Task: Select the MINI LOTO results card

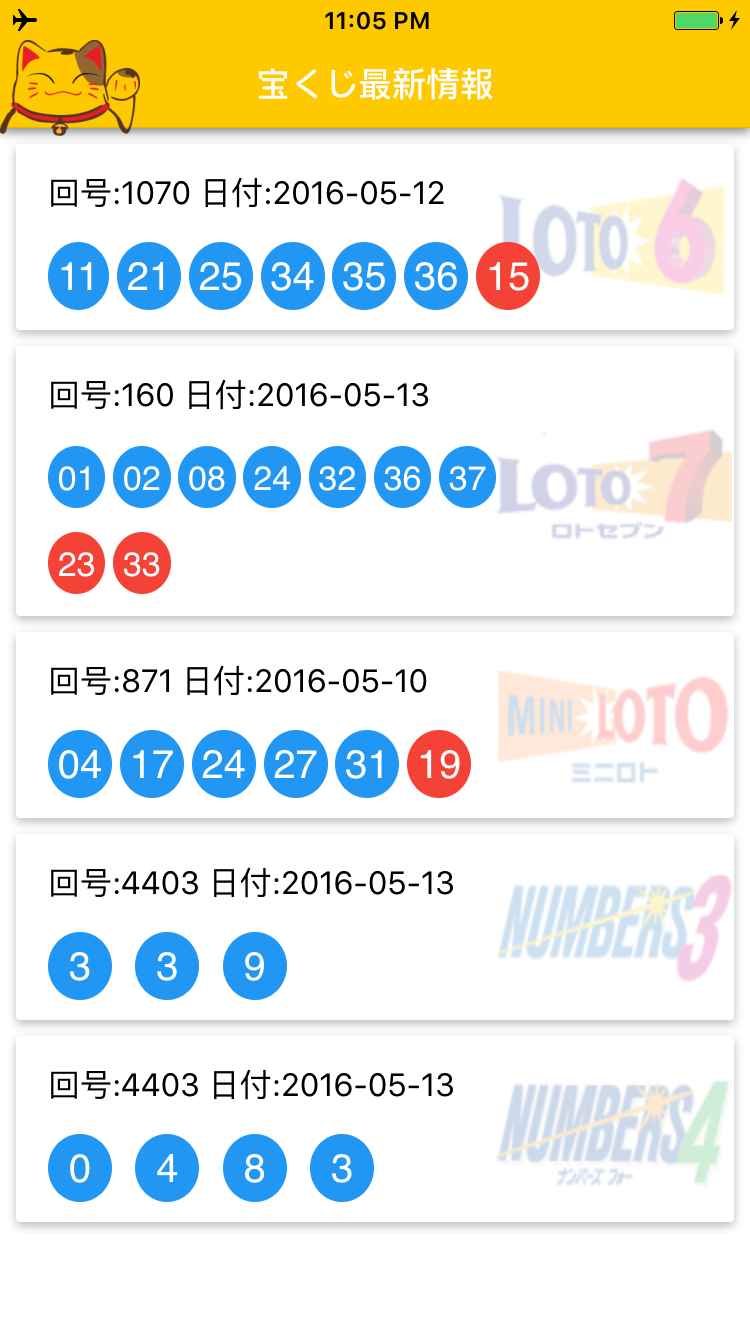Action: 375,725
